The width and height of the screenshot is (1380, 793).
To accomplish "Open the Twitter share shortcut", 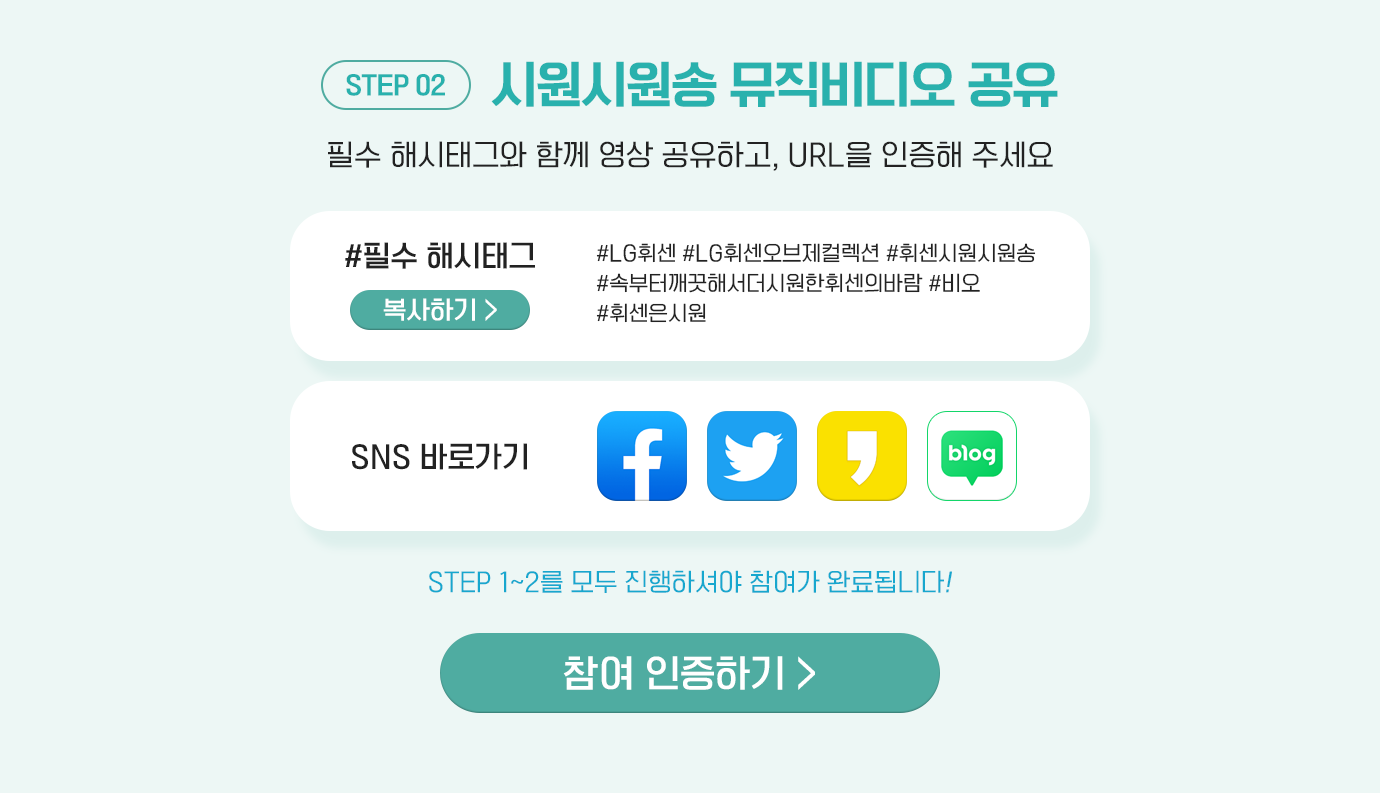I will click(x=752, y=456).
